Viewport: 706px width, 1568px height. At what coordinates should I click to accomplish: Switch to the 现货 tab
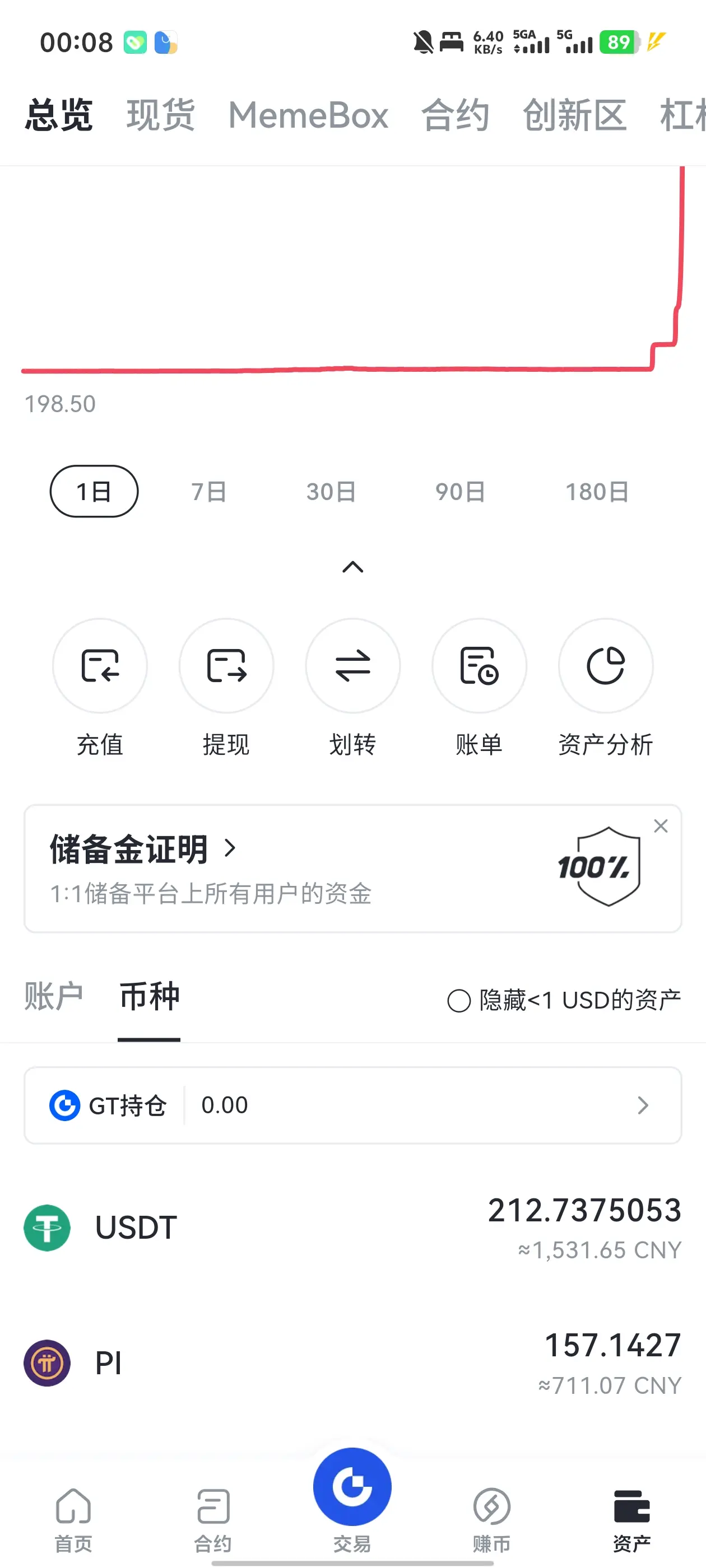[x=160, y=114]
